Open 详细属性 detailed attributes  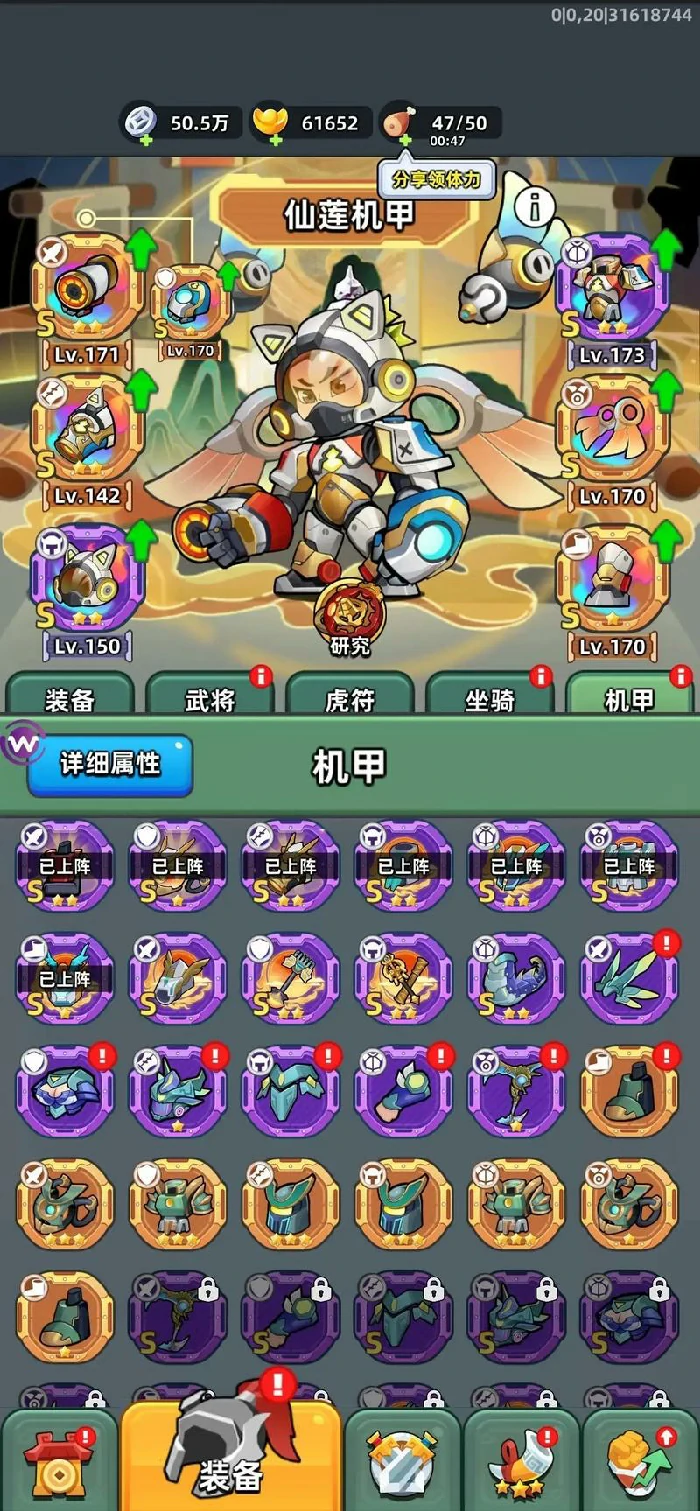coord(110,765)
